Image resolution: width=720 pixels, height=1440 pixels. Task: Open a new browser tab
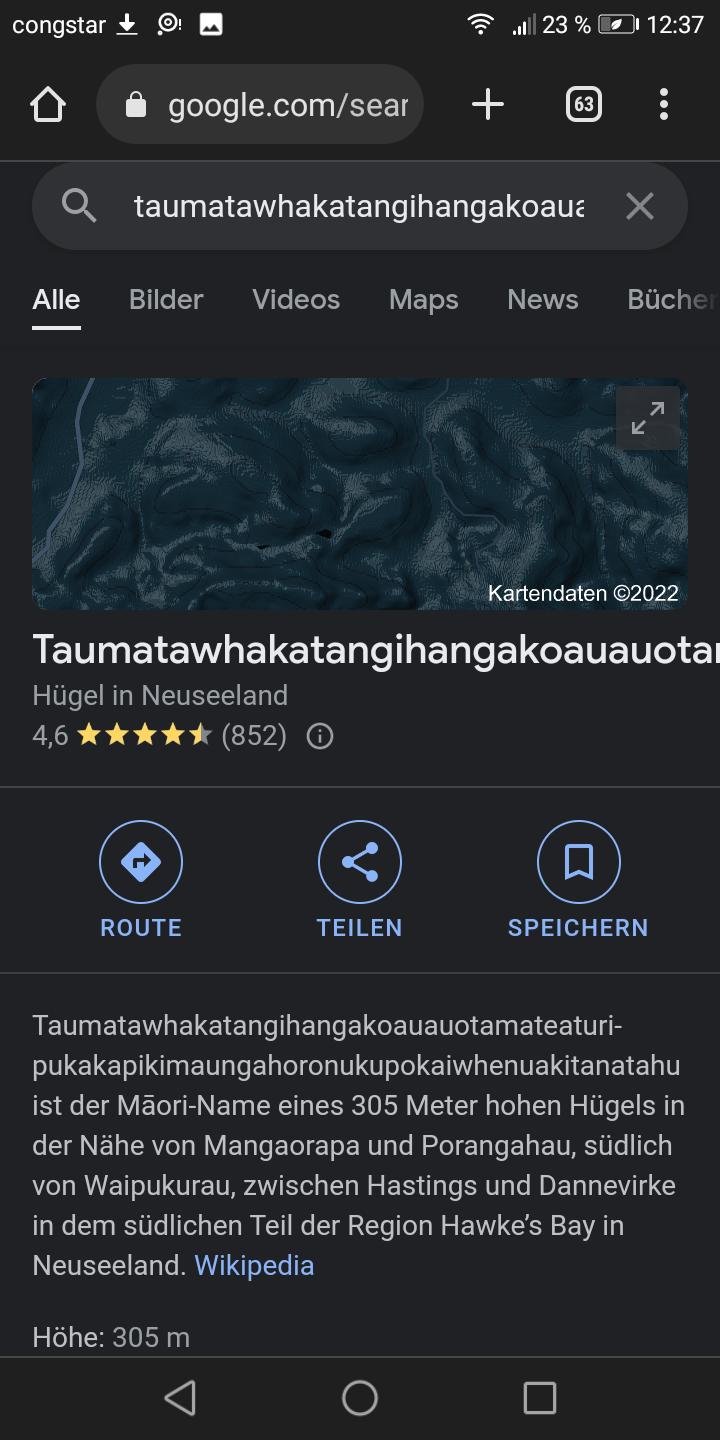[x=488, y=105]
